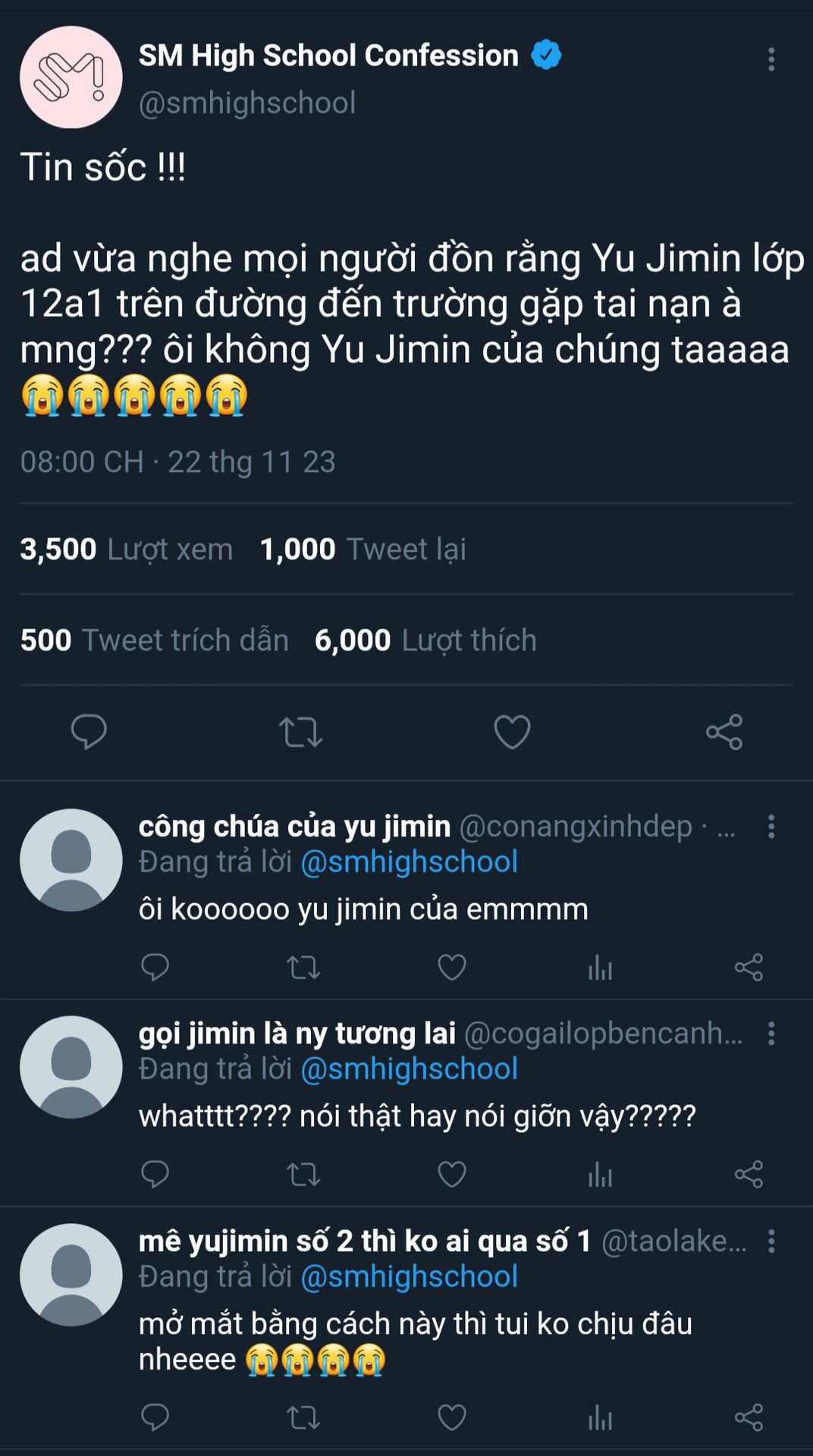The height and width of the screenshot is (1456, 813).
Task: Open avatar of công chúa của yu jimin
Action: tap(71, 860)
